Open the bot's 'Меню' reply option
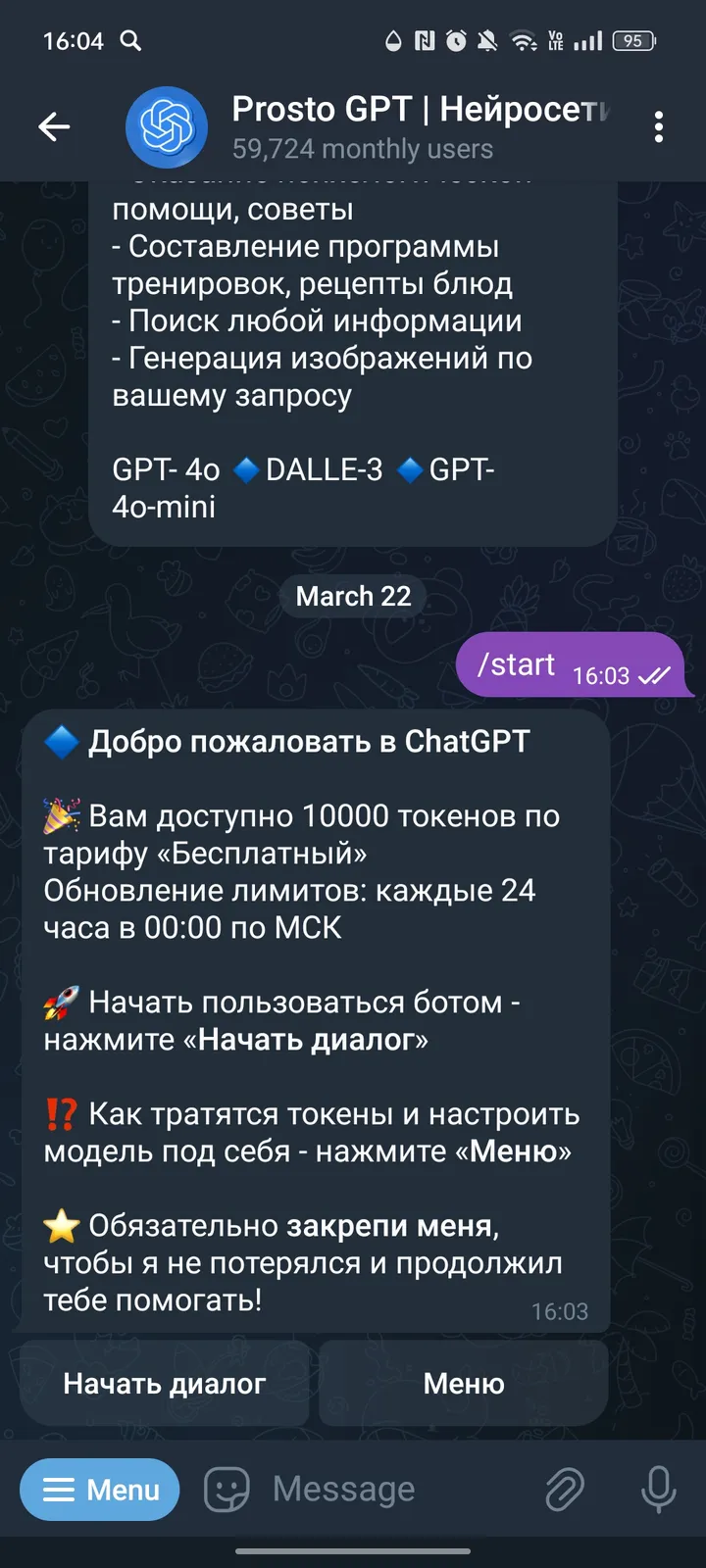Screen dimensions: 706x1568 [463, 1384]
